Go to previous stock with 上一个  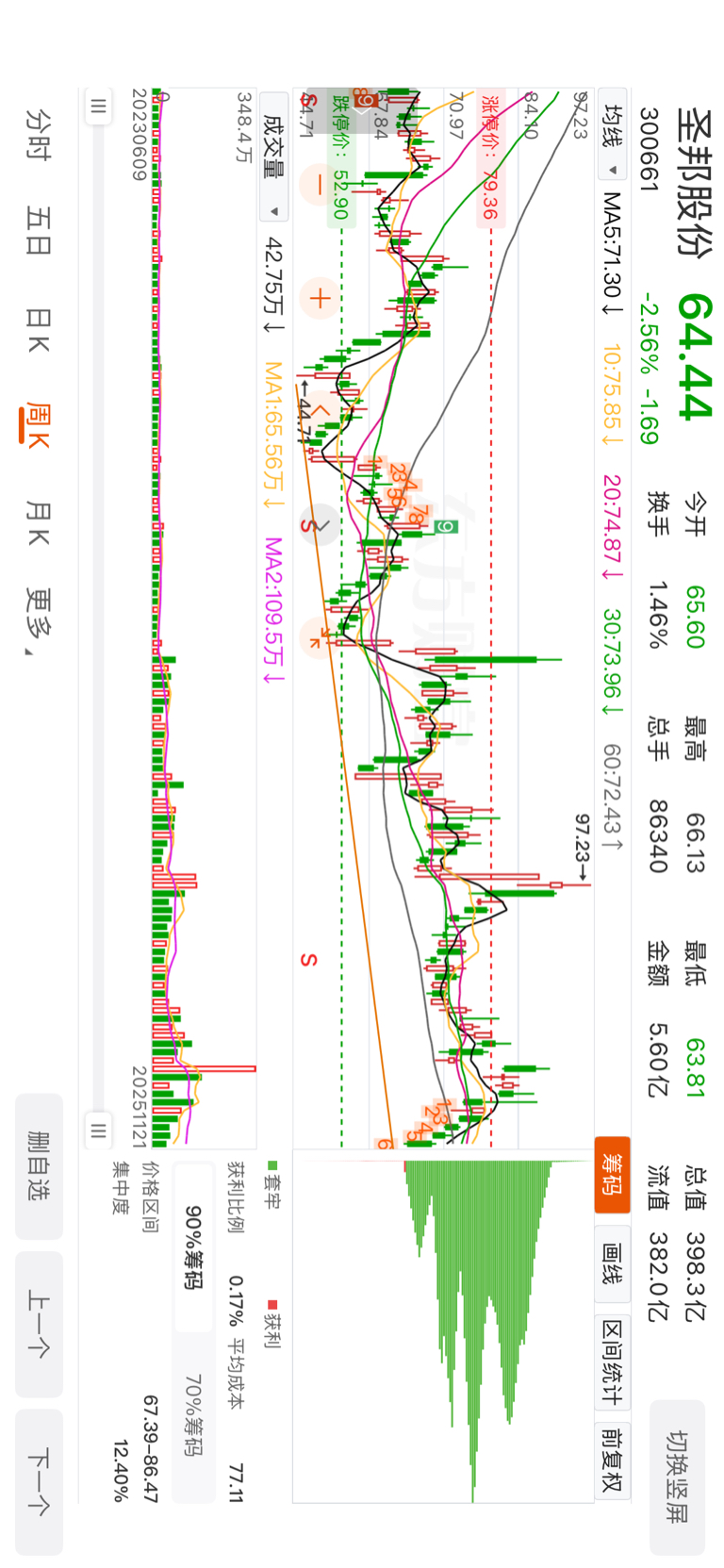[x=39, y=1324]
